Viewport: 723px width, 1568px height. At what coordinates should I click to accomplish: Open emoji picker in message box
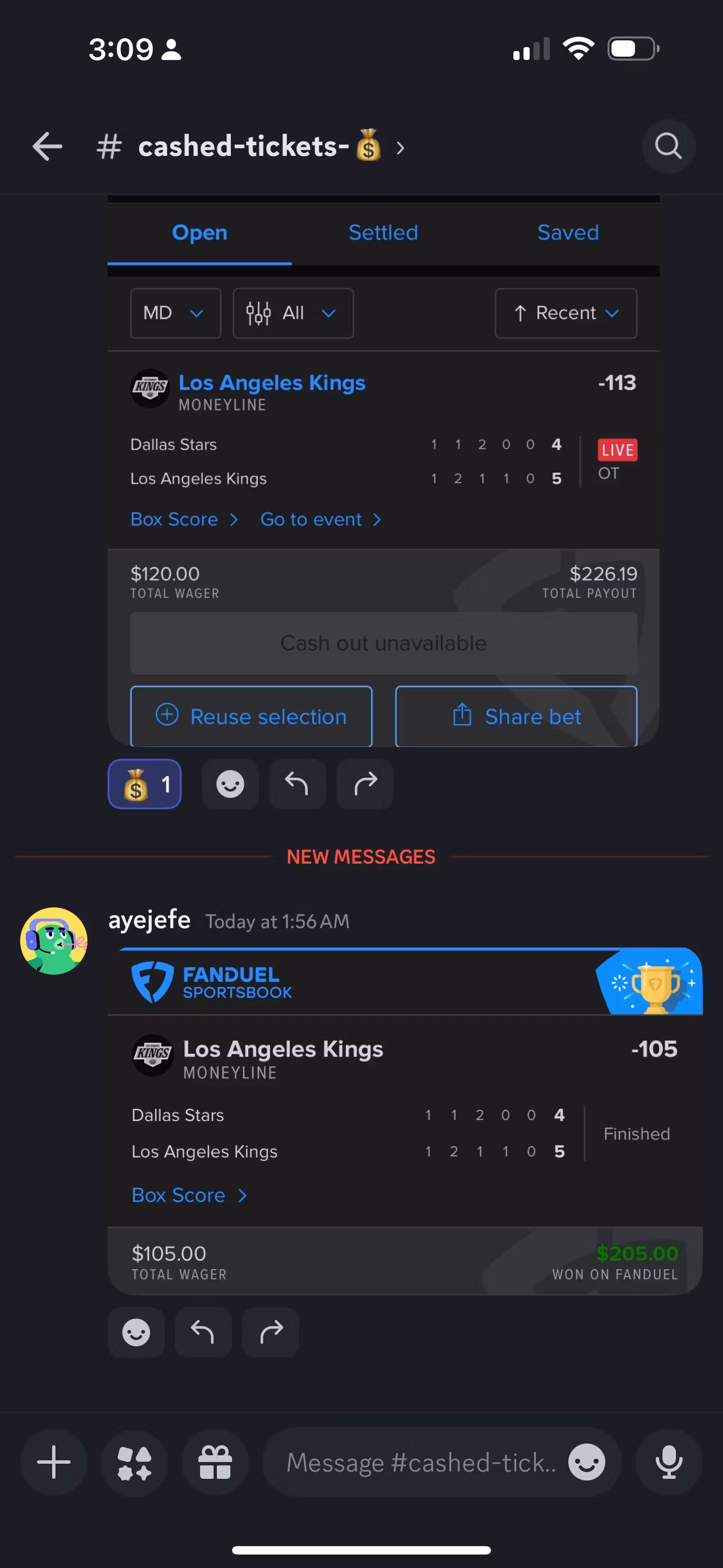[x=586, y=1461]
